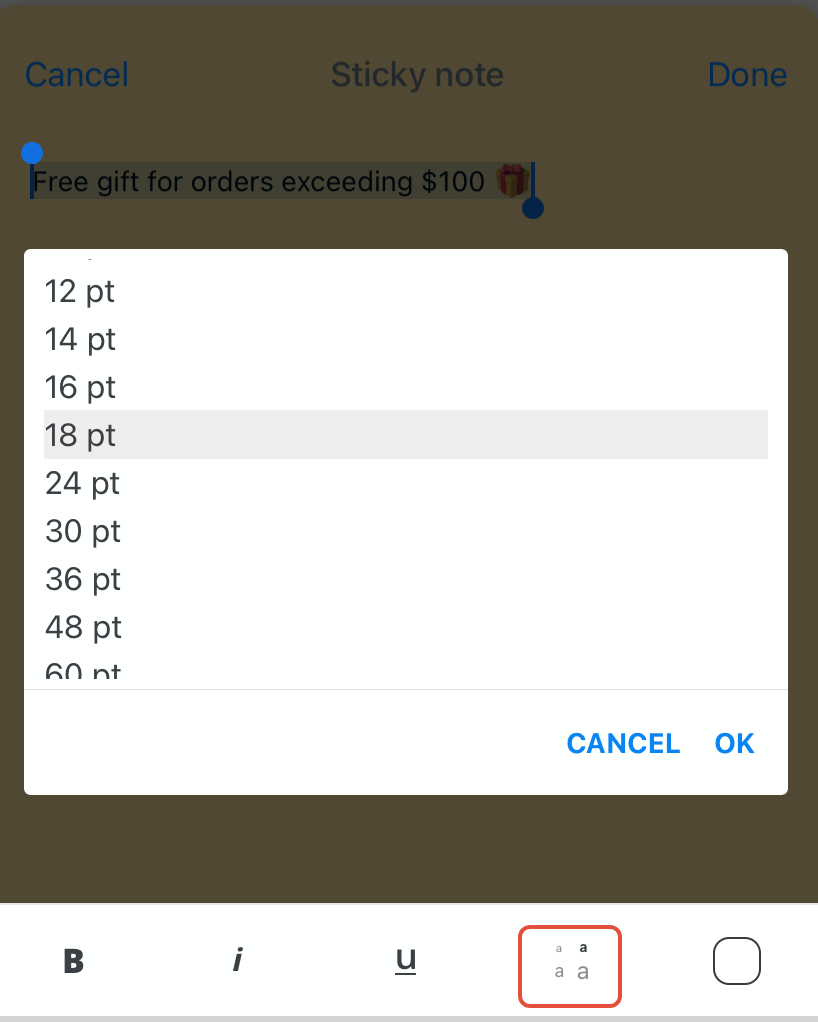
Task: Toggle italic formatting
Action: click(238, 962)
